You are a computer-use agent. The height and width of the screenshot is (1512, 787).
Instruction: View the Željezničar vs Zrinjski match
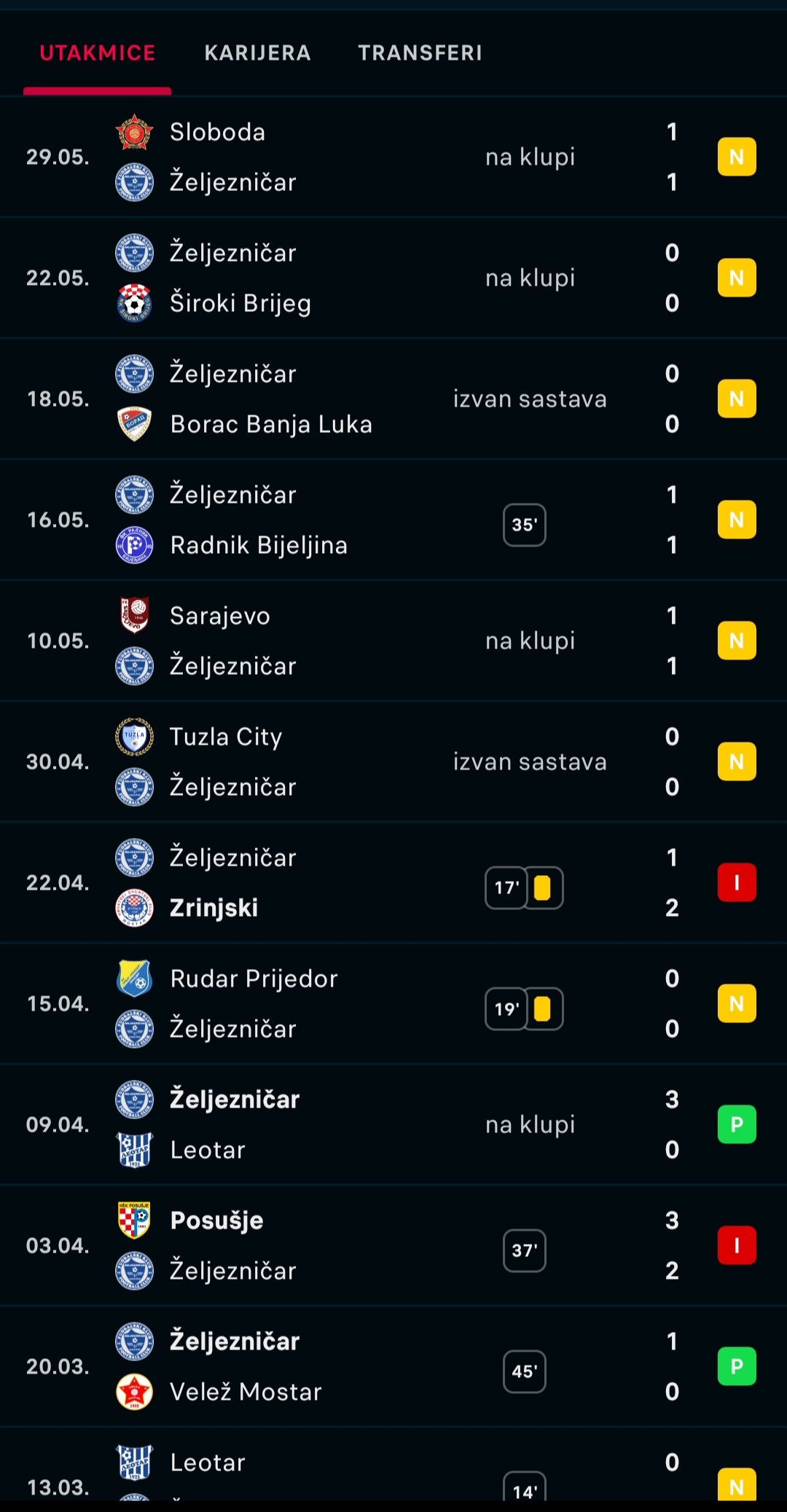coord(393,882)
